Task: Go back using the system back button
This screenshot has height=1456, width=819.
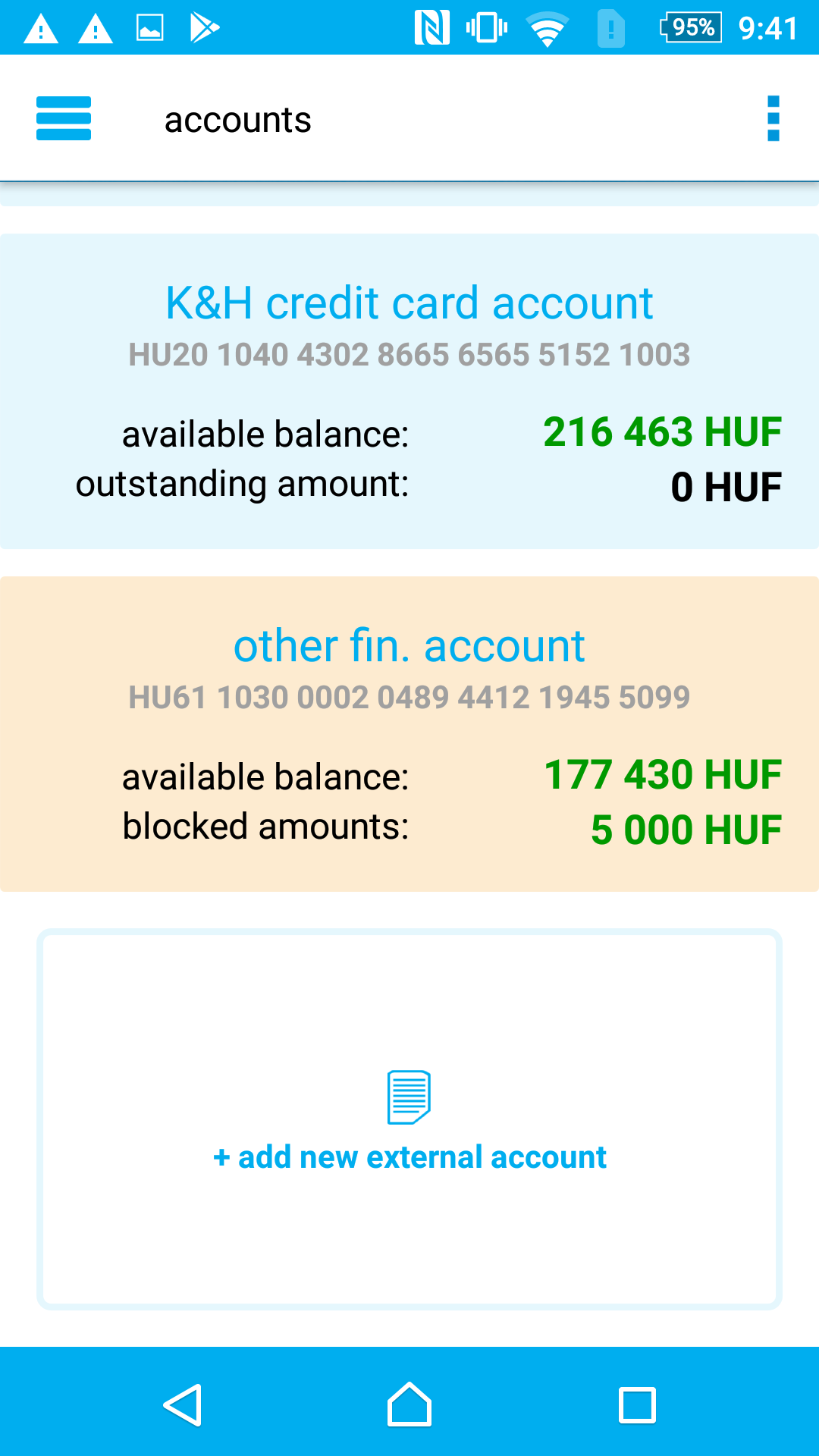Action: pyautogui.click(x=183, y=1405)
